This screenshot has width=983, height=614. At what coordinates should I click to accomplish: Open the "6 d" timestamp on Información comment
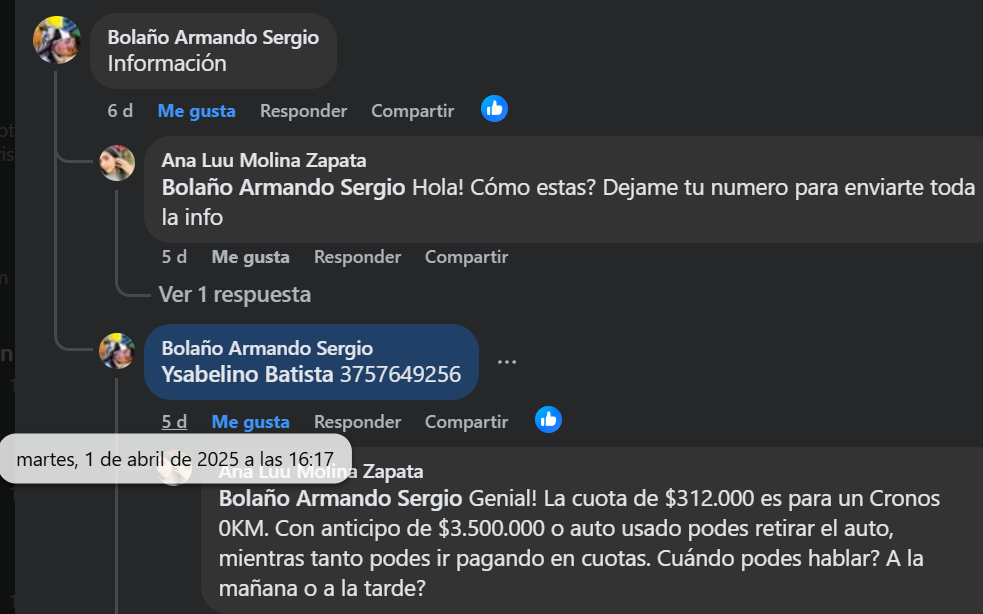[x=120, y=111]
